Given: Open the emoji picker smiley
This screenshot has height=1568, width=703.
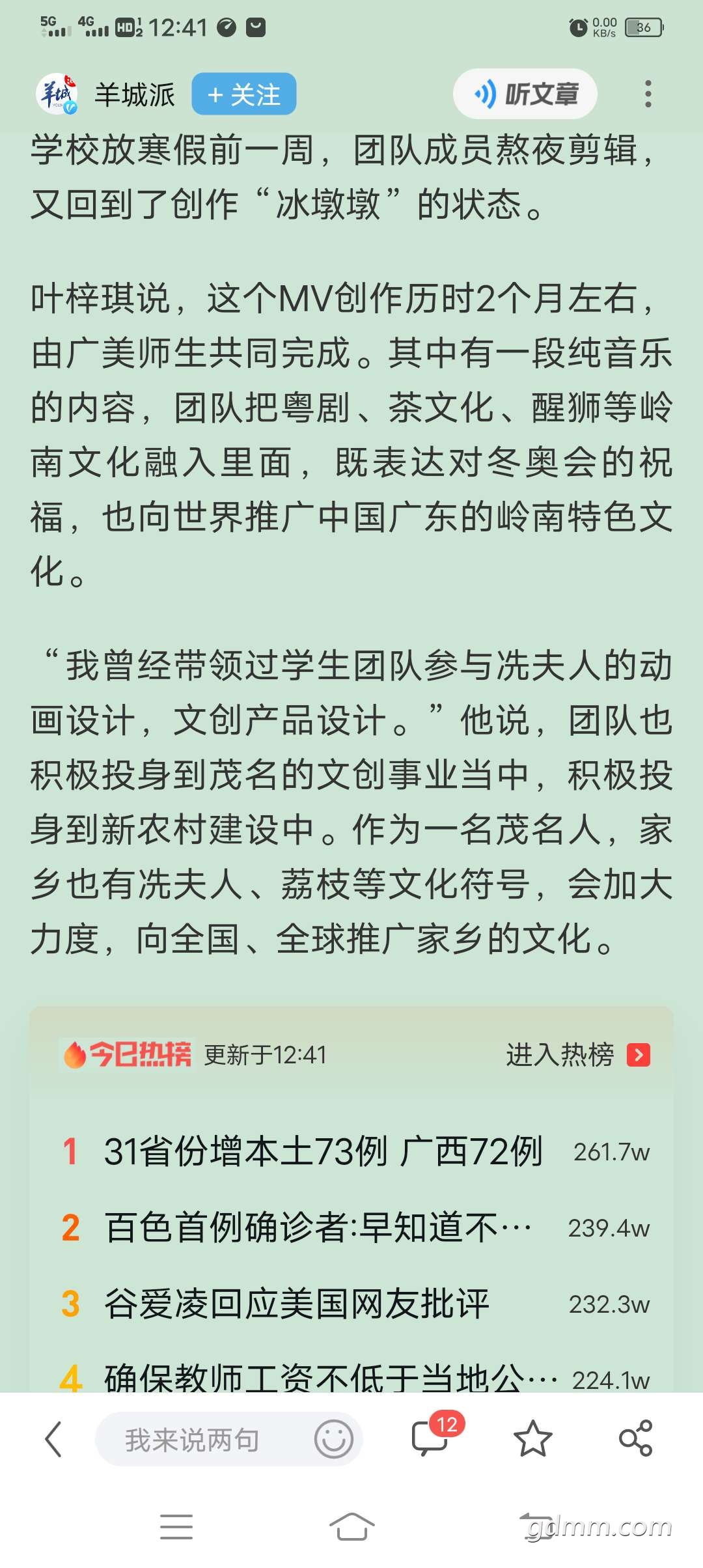Looking at the screenshot, I should [333, 1439].
